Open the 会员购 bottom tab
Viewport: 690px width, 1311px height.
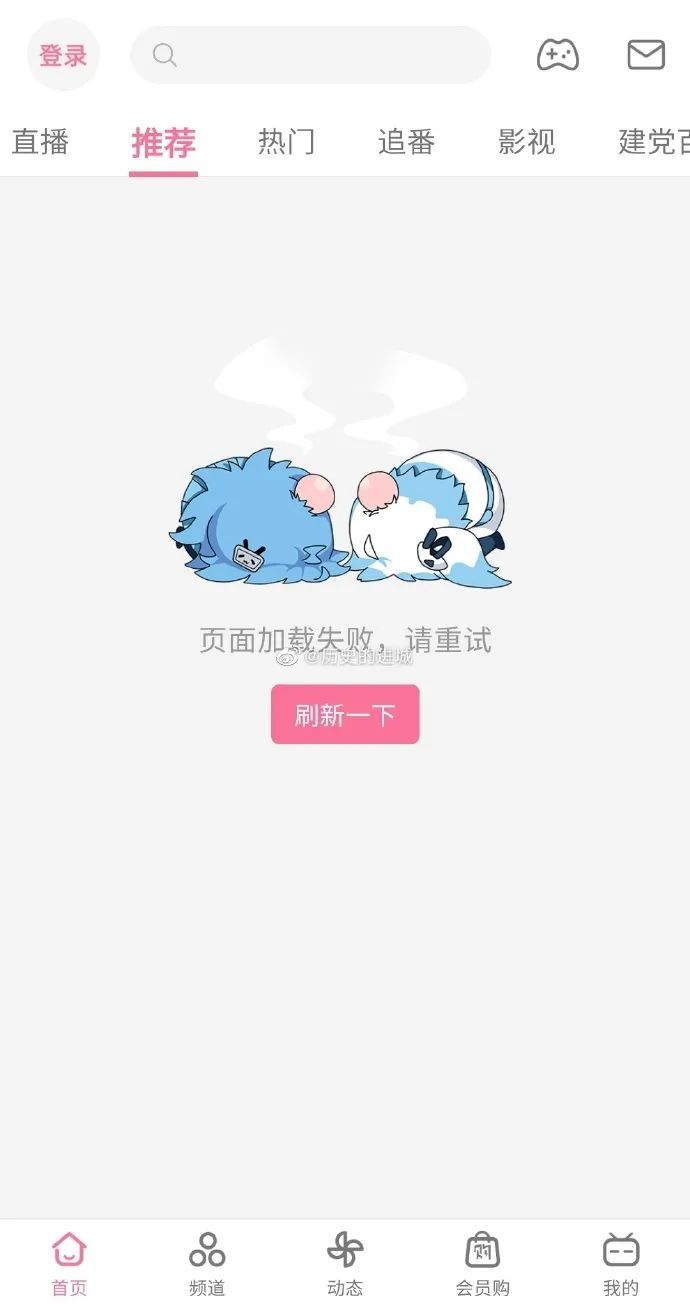coord(483,1264)
